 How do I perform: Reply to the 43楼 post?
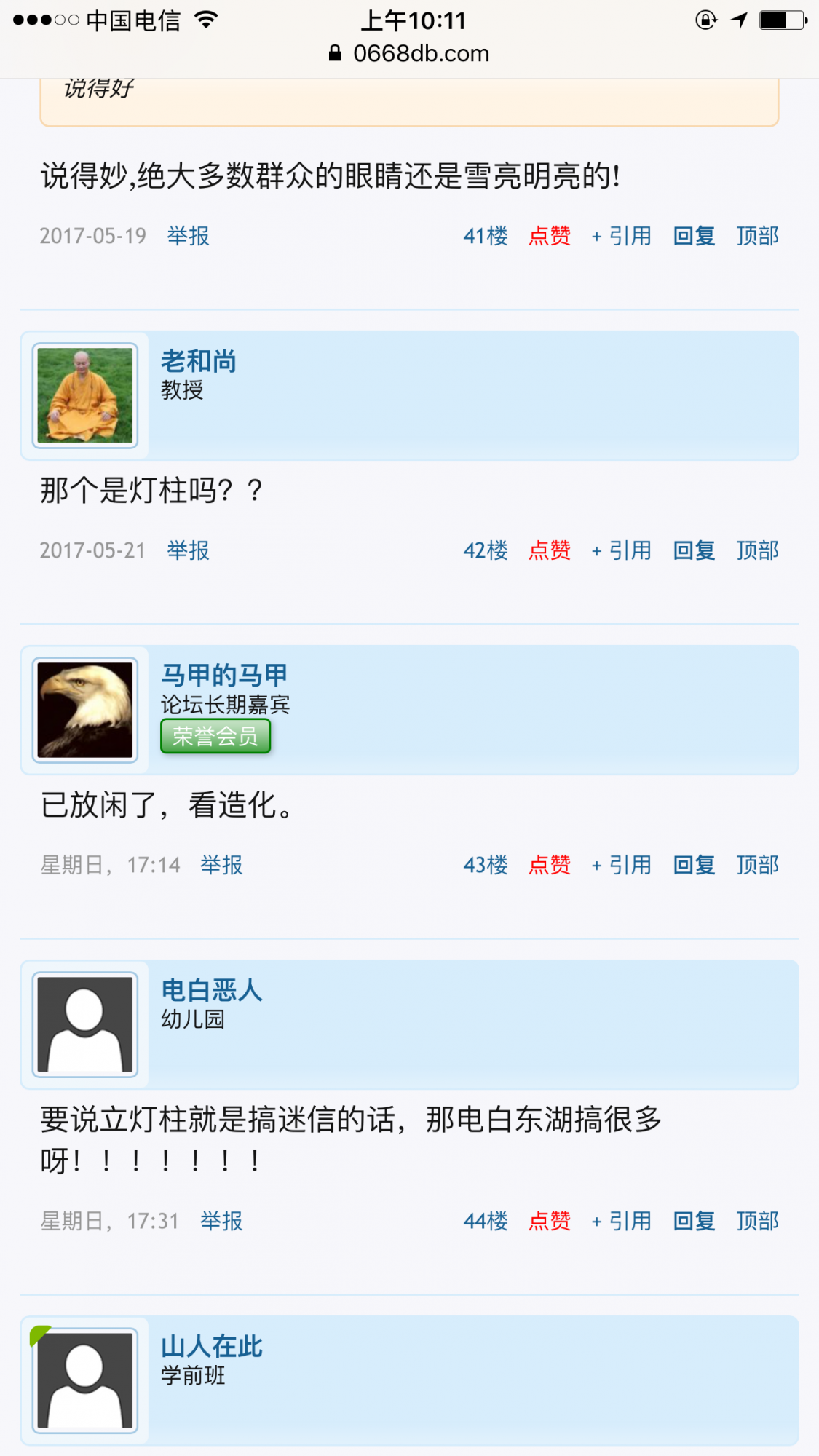tap(694, 865)
